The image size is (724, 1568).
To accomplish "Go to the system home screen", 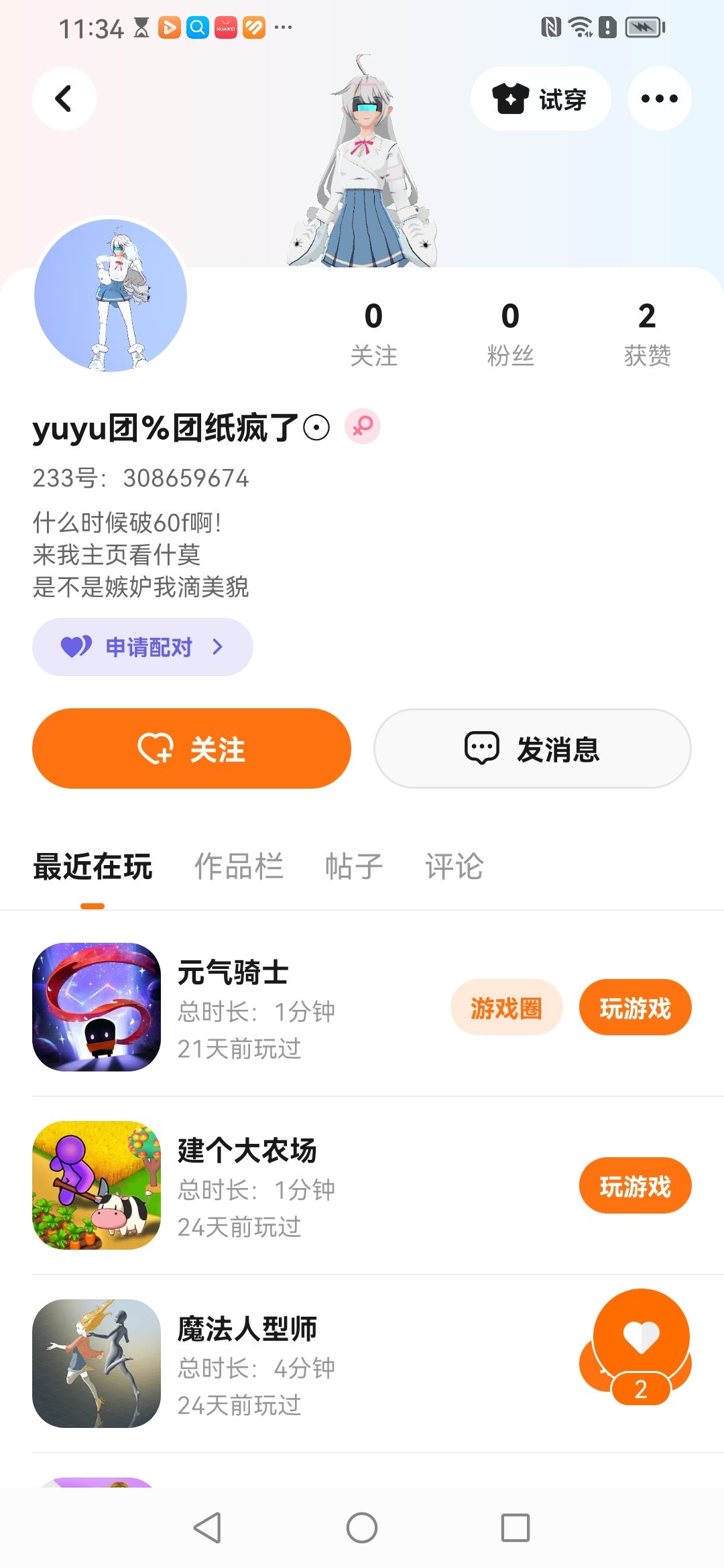I will pos(362,1528).
